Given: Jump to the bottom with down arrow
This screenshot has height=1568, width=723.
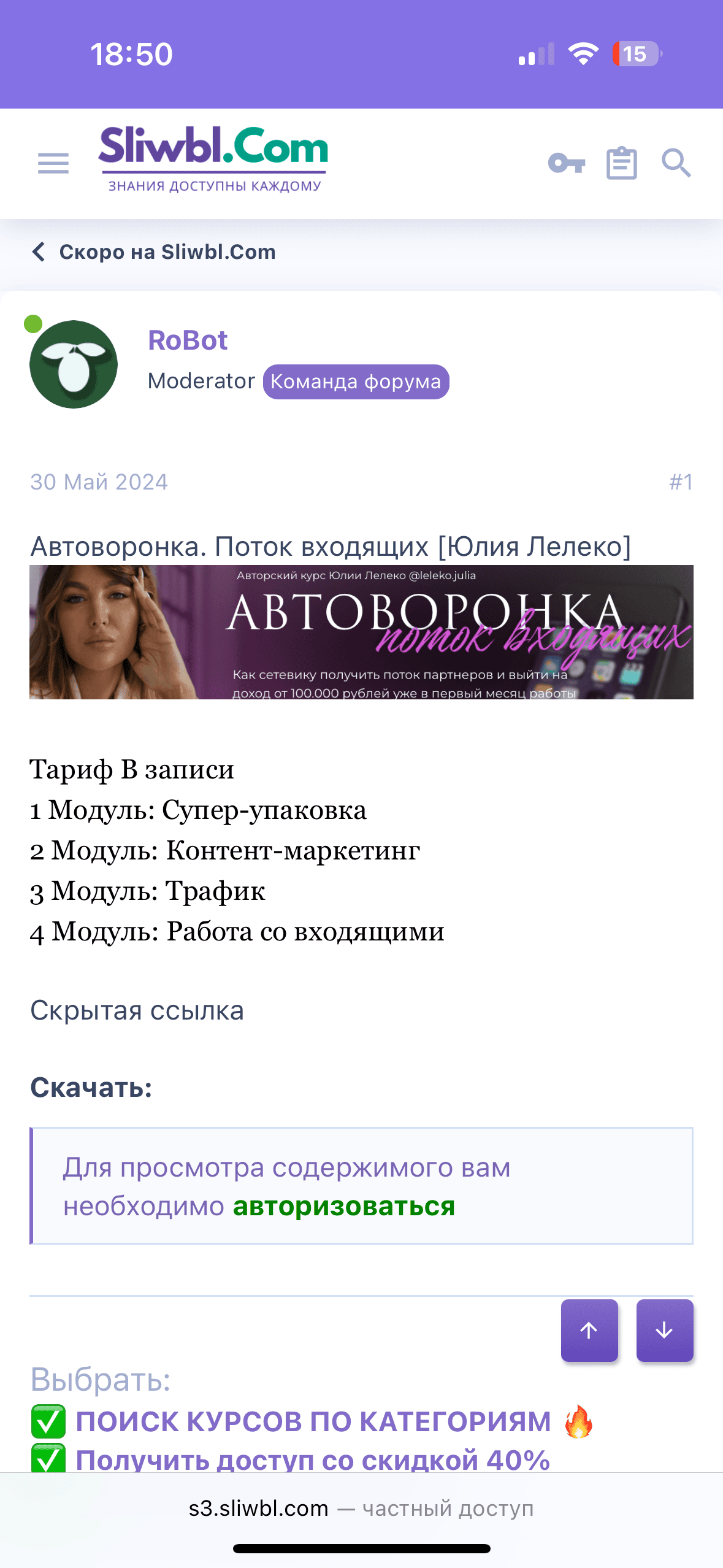Looking at the screenshot, I should tap(665, 1330).
